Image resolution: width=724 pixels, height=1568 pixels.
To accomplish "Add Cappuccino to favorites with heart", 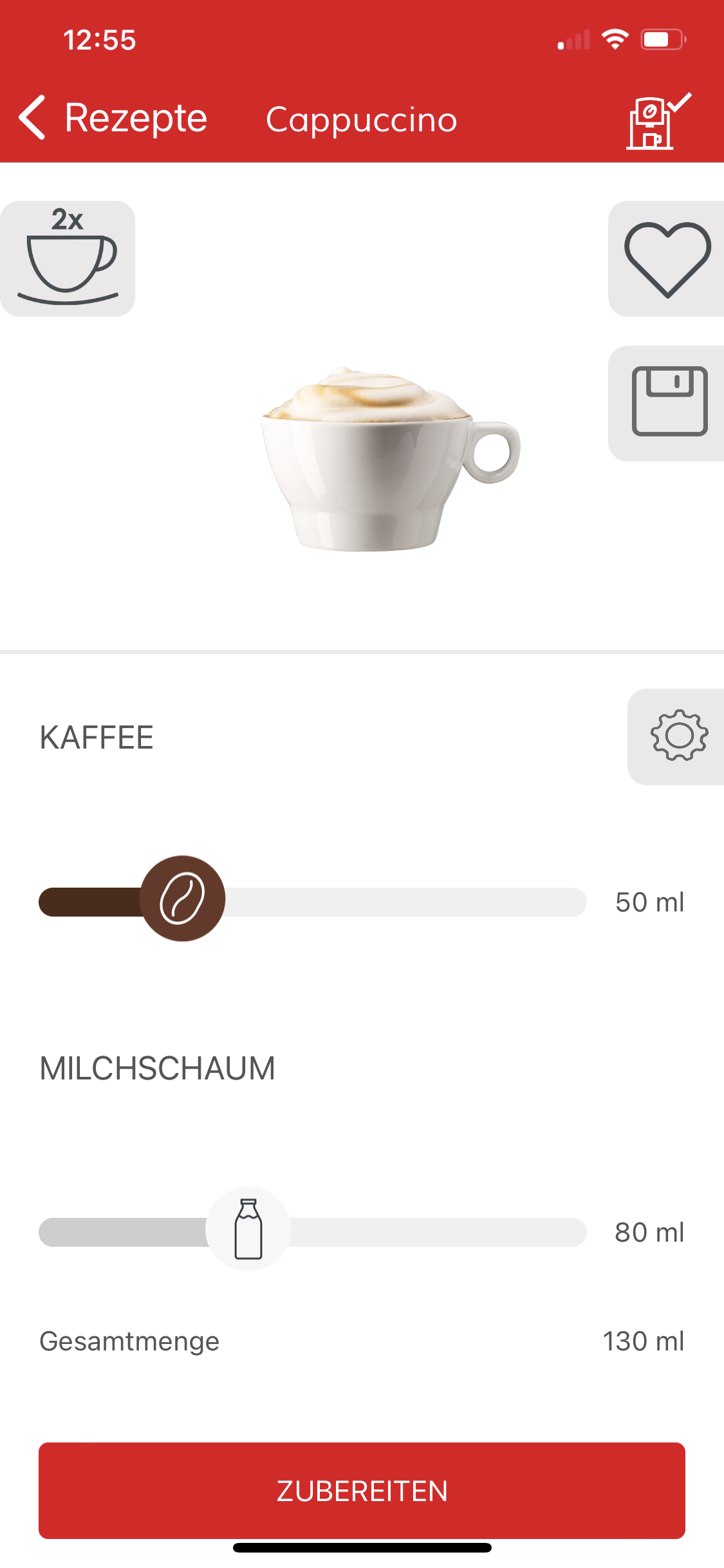I will tap(667, 259).
